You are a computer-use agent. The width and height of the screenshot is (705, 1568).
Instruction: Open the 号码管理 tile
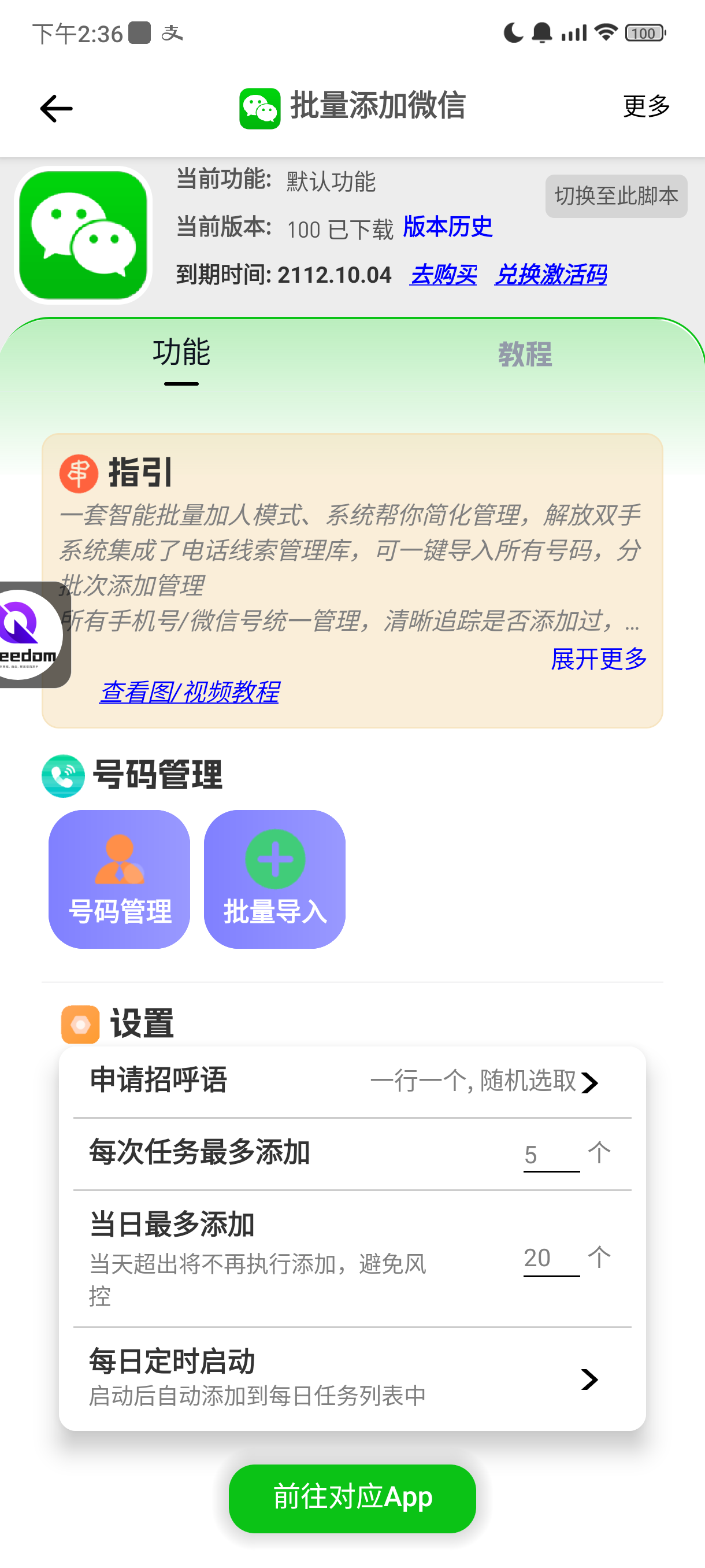tap(119, 878)
